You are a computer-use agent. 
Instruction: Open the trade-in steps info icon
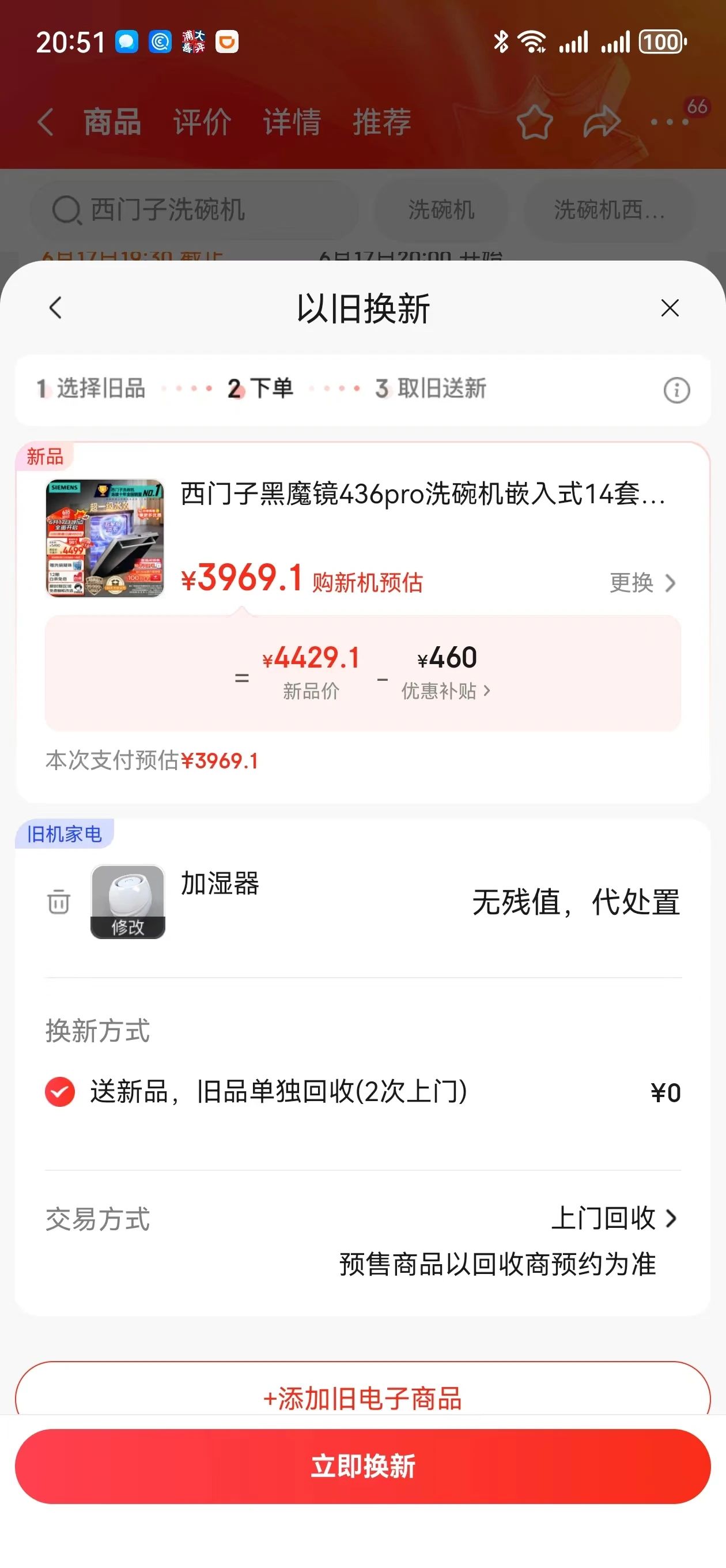click(676, 390)
